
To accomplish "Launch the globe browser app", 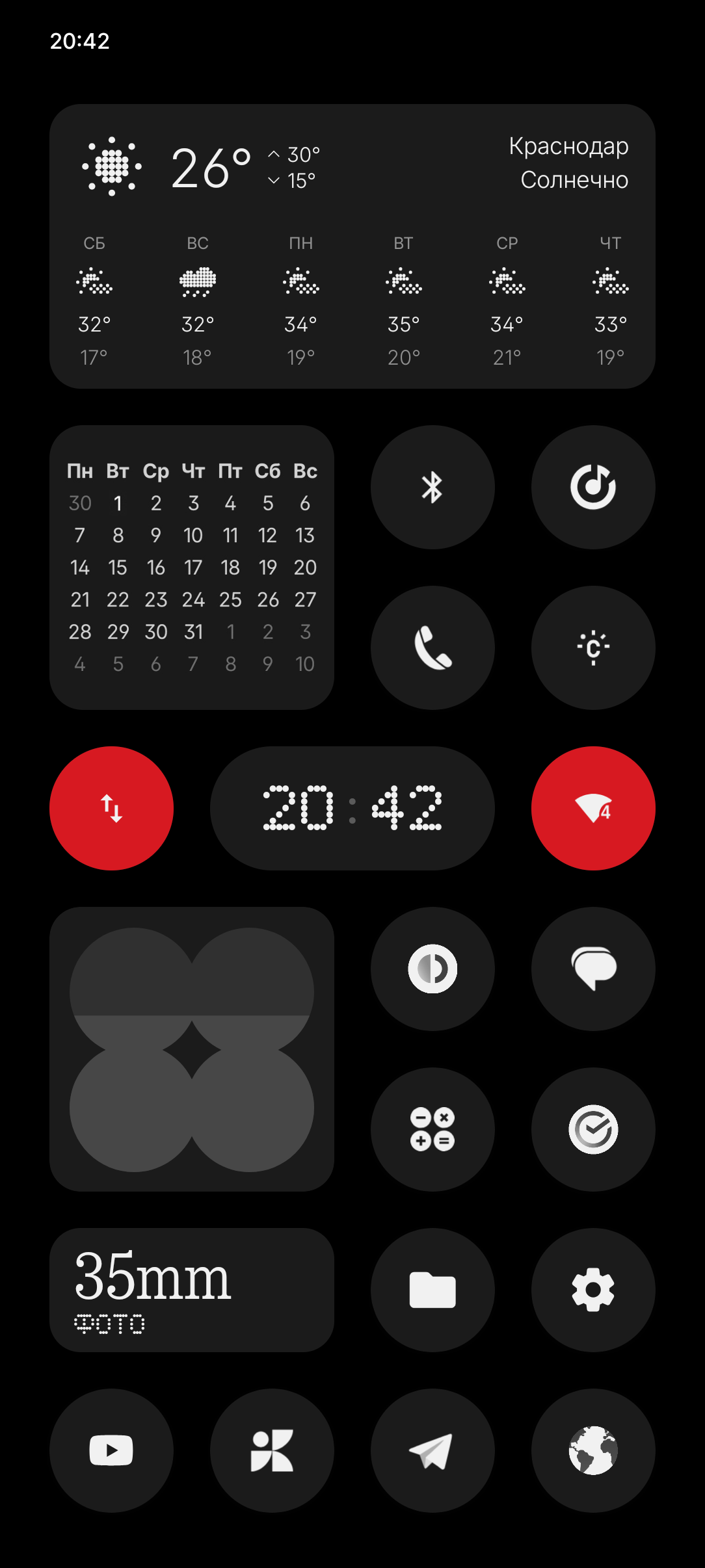I will pyautogui.click(x=593, y=1450).
